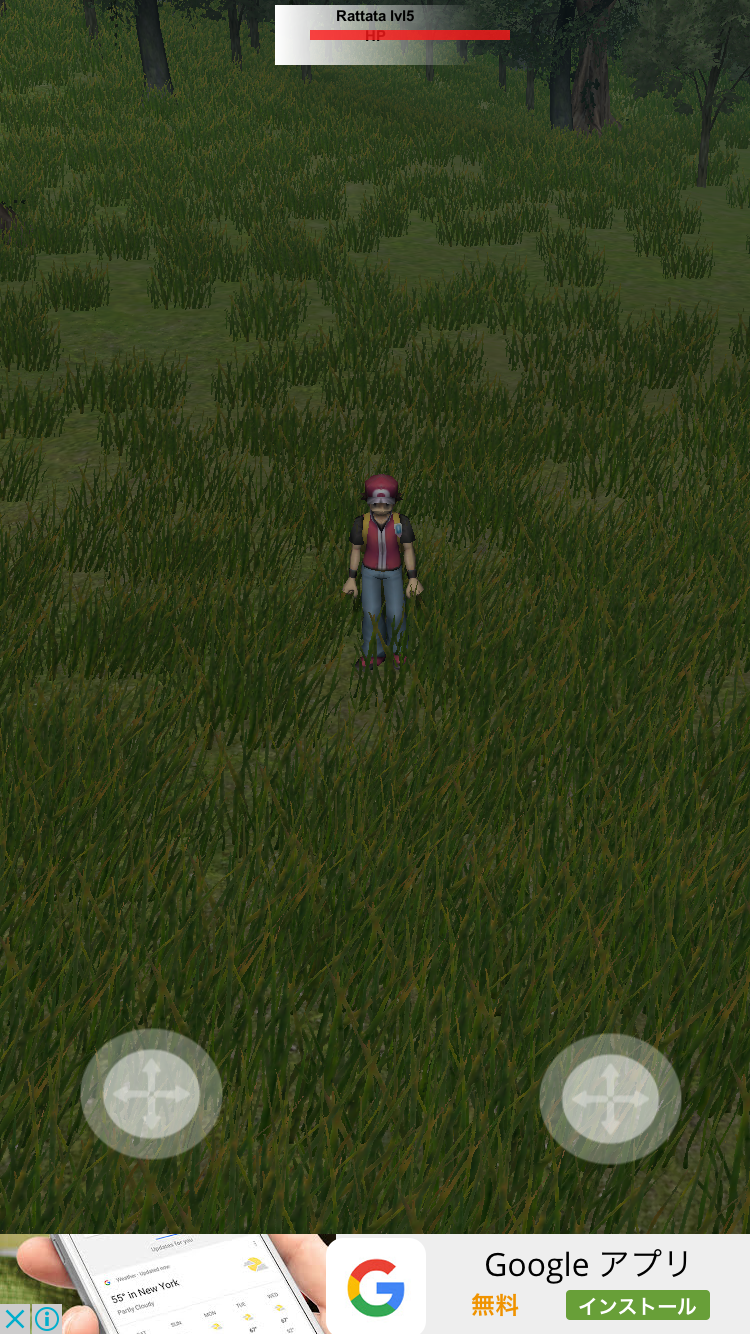Open the Google app ad banner
This screenshot has height=1334, width=750.
pyautogui.click(x=585, y=1266)
